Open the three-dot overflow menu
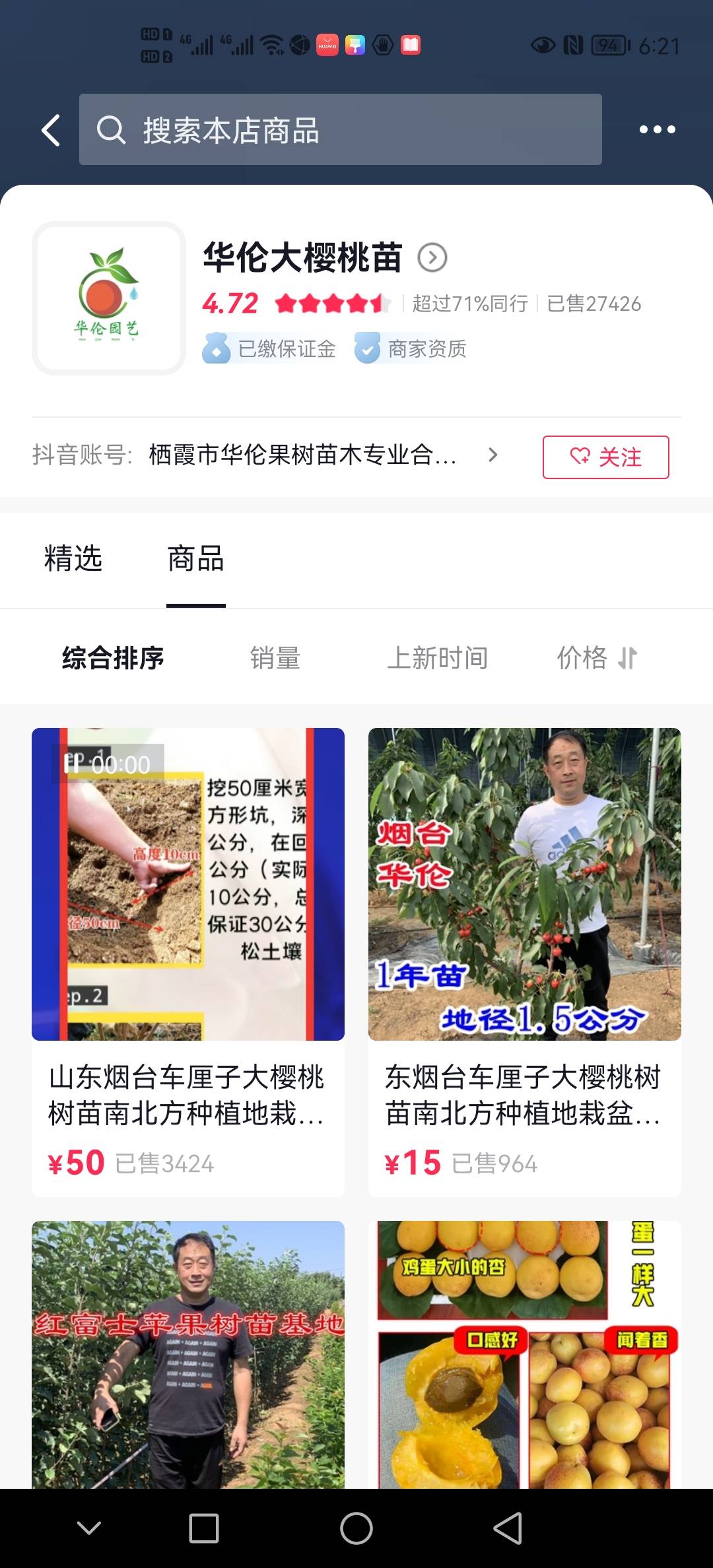The height and width of the screenshot is (1568, 713). click(x=657, y=129)
